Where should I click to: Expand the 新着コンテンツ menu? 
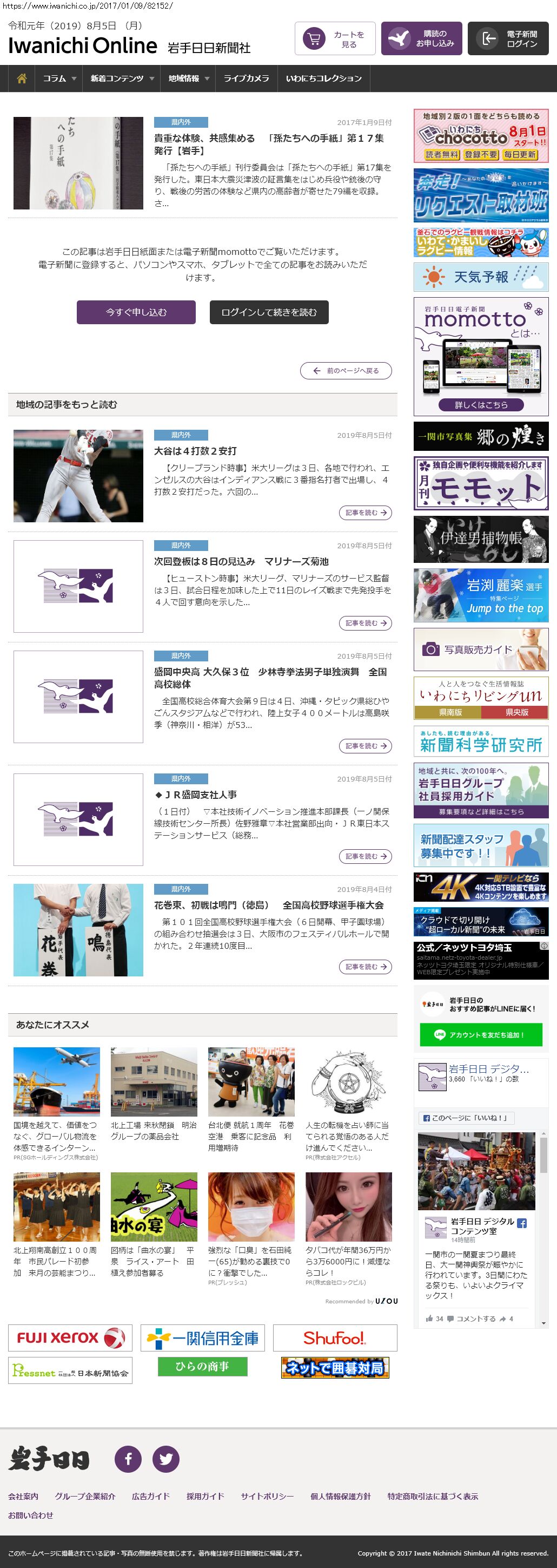click(122, 78)
